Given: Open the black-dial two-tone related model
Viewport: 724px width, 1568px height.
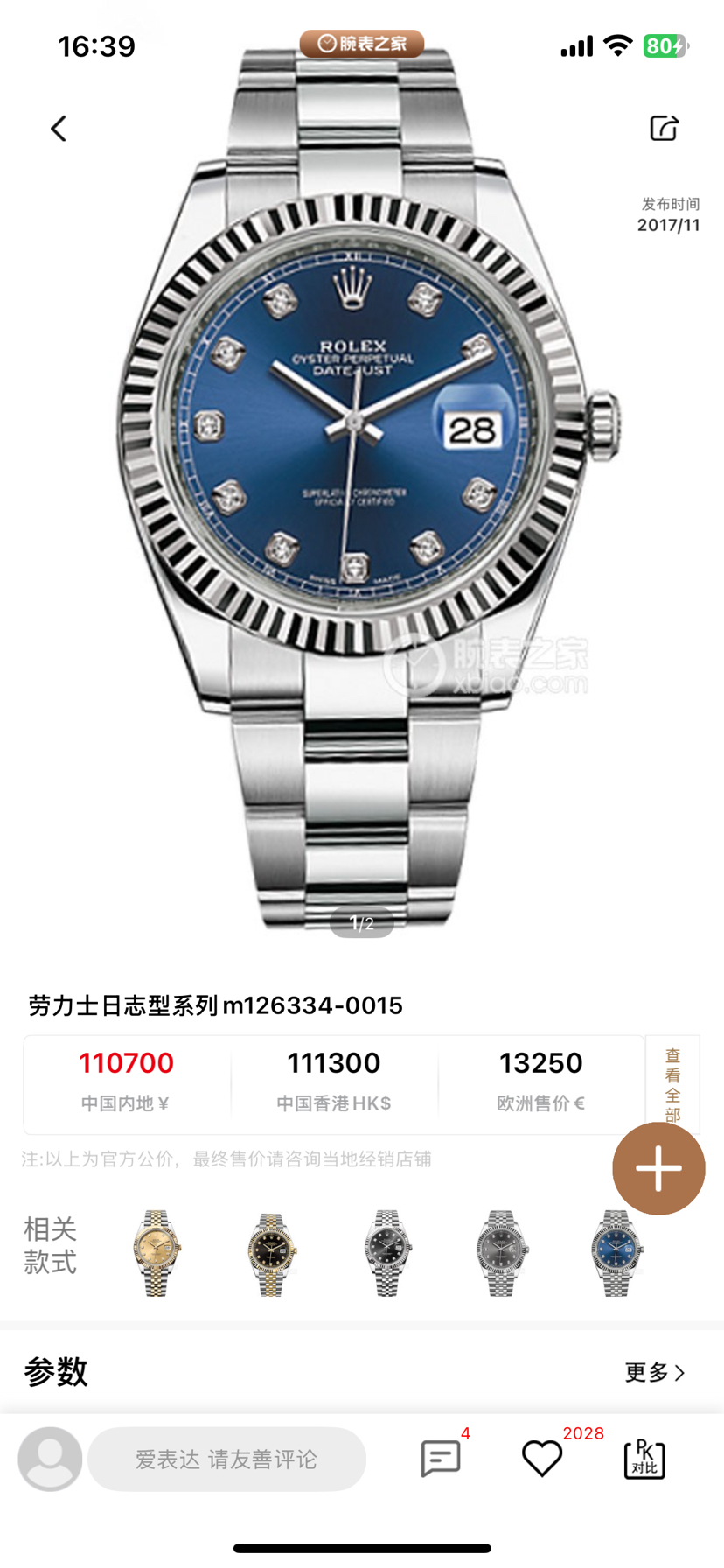Looking at the screenshot, I should pos(272,1253).
